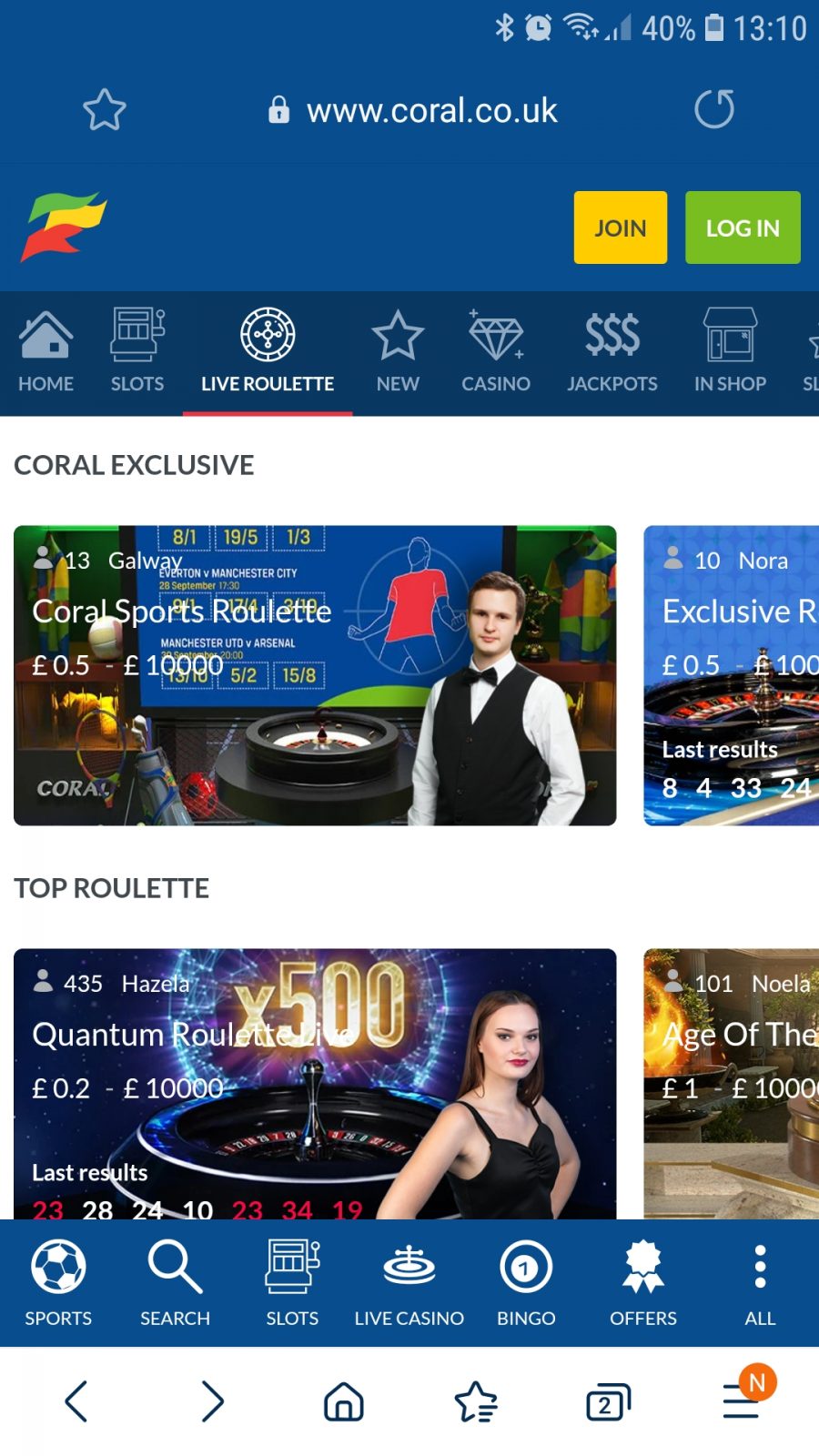Image resolution: width=819 pixels, height=1456 pixels.
Task: Open the All menu
Action: click(x=760, y=1283)
